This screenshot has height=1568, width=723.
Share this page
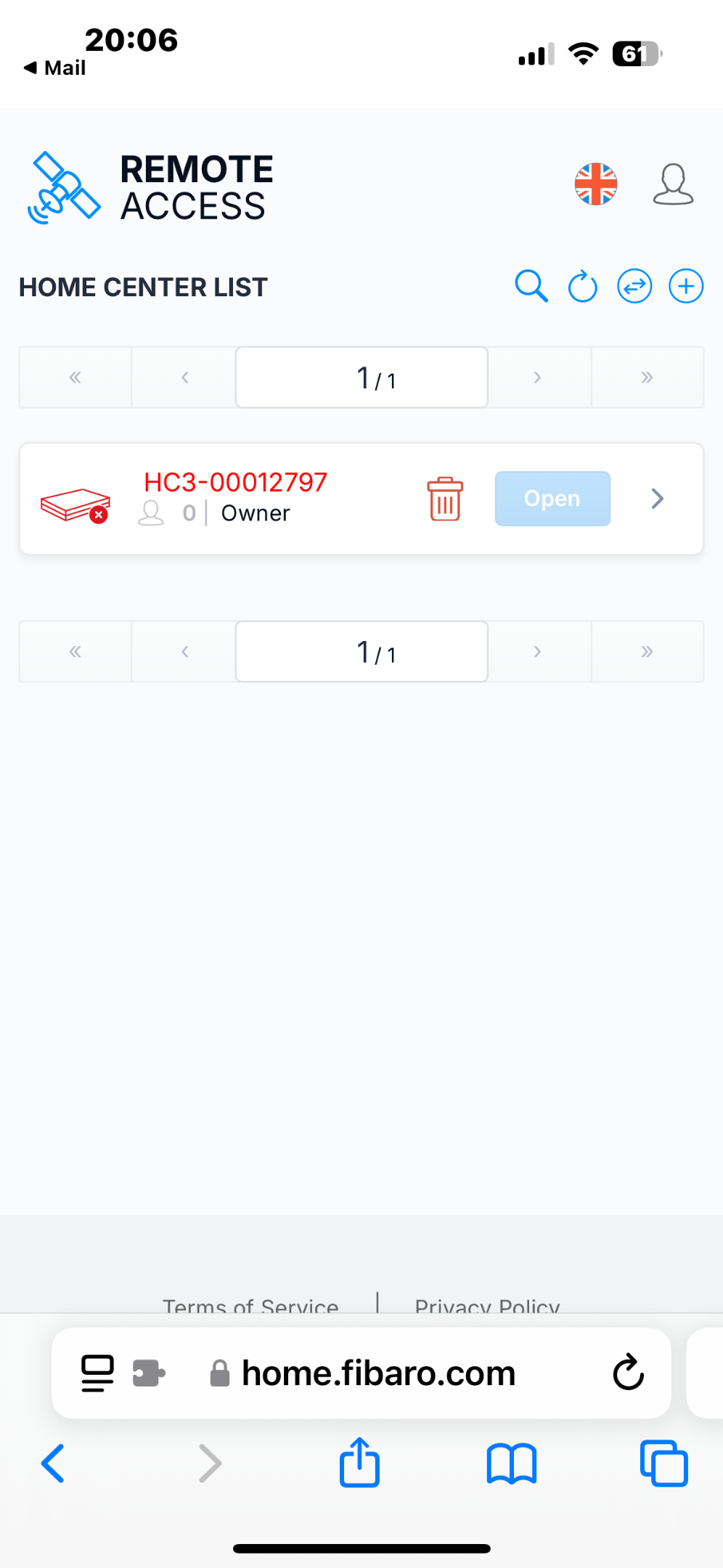click(360, 1461)
